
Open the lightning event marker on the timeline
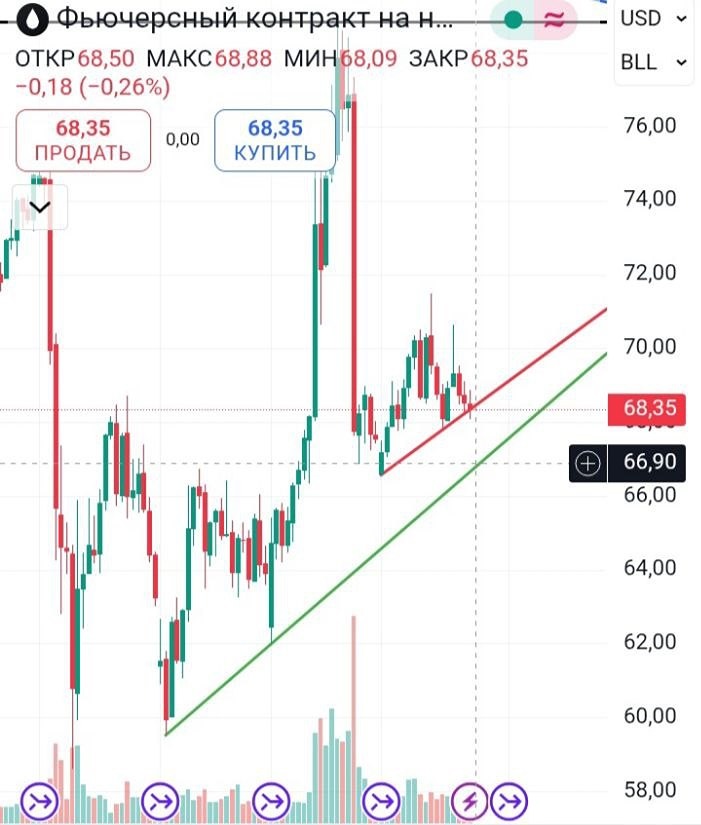tap(470, 800)
